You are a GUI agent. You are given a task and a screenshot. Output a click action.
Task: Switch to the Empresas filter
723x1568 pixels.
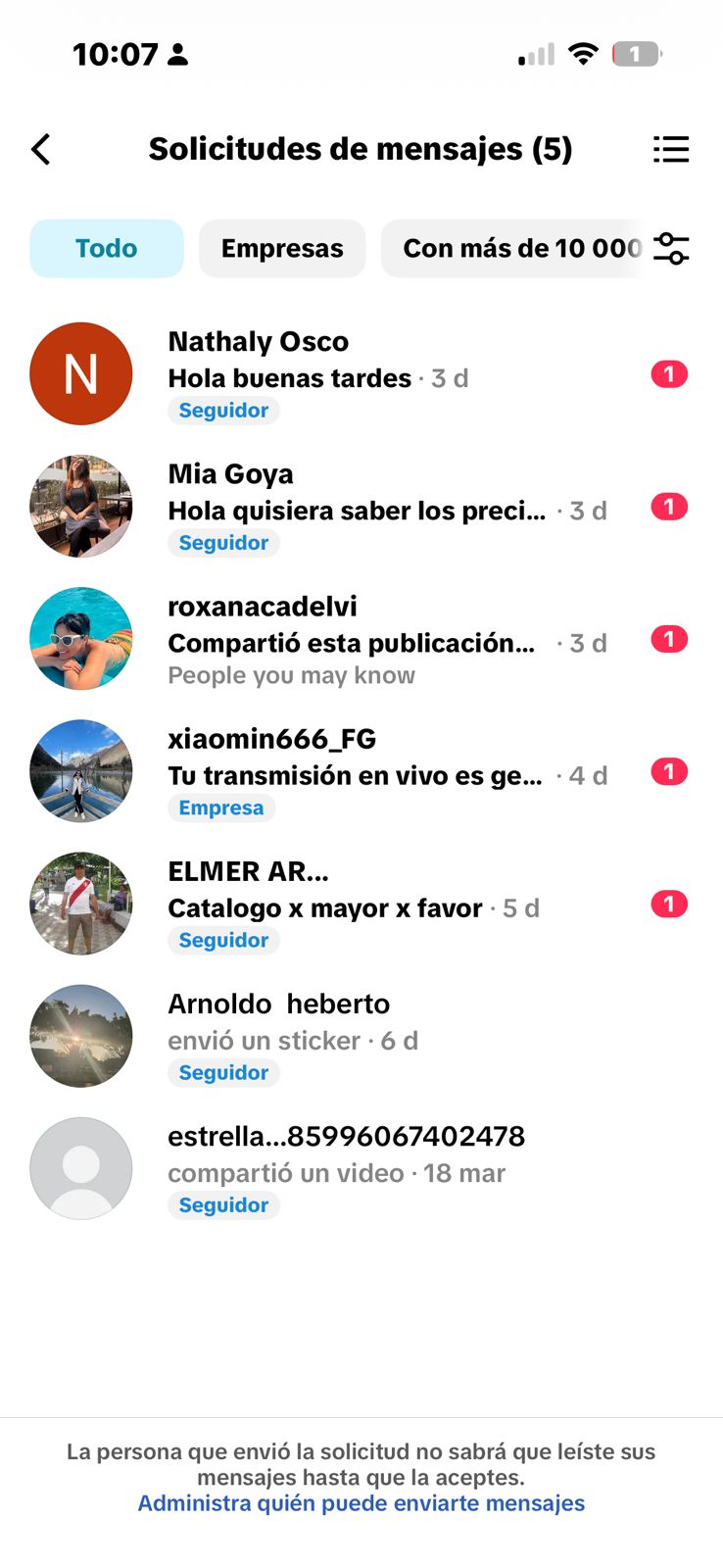[x=282, y=249]
